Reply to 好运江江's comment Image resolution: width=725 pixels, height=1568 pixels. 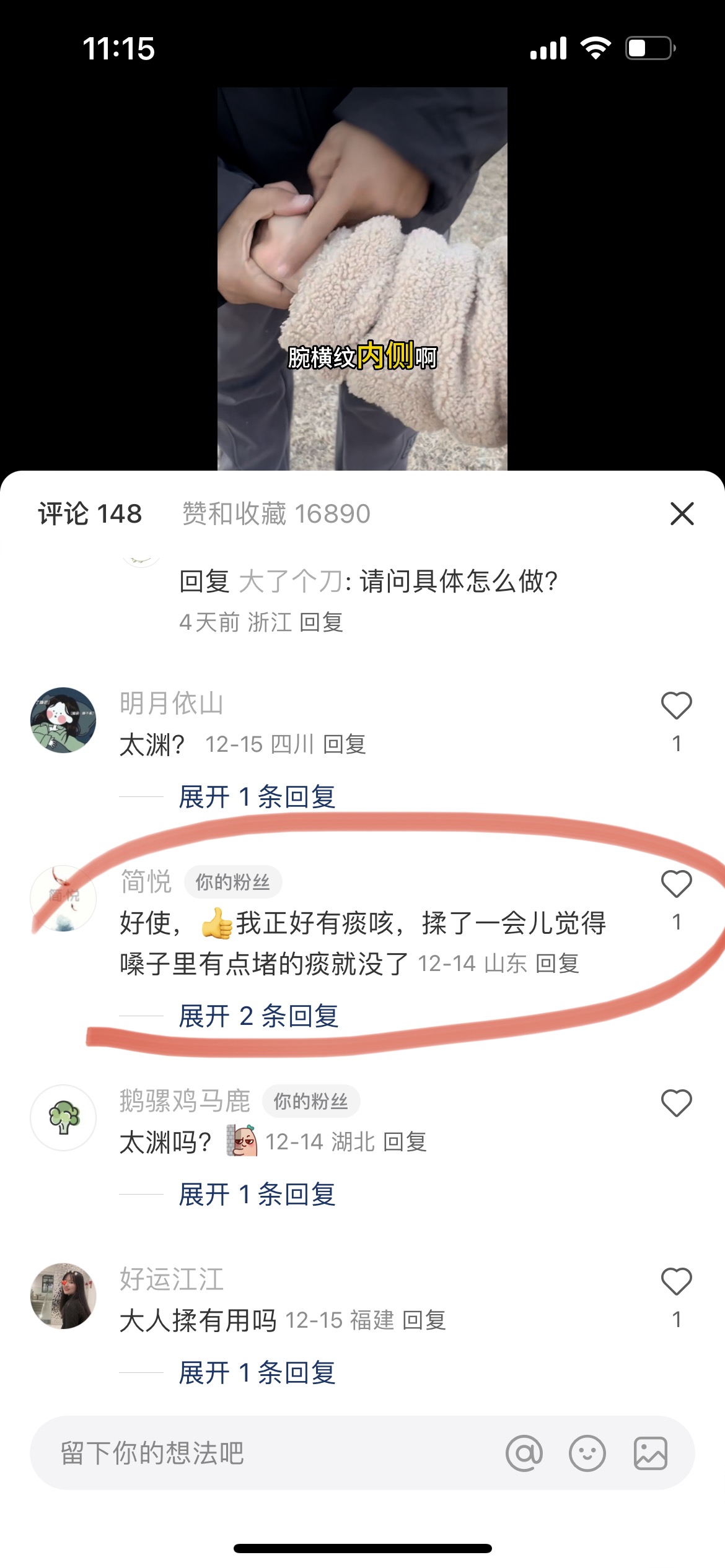tap(424, 1321)
